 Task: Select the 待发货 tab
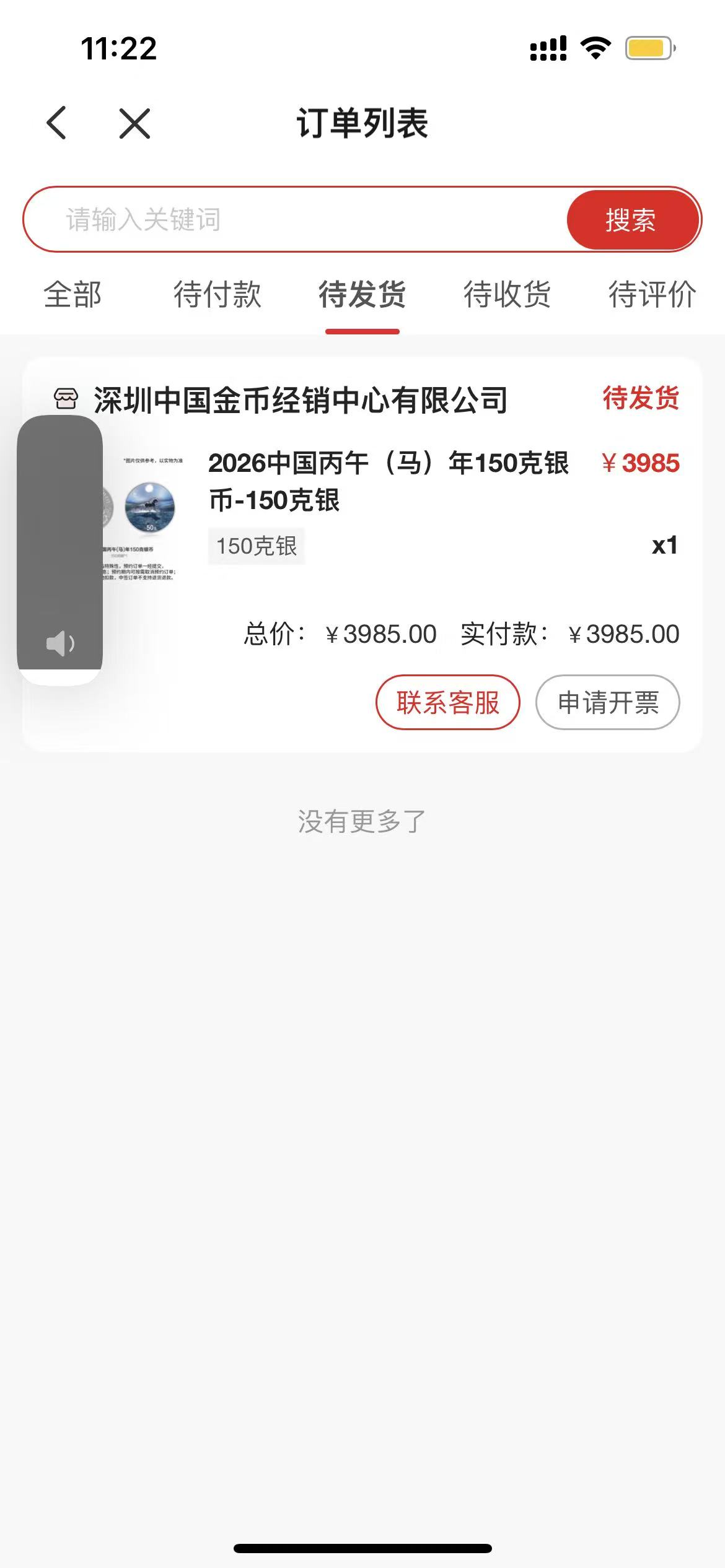point(362,294)
